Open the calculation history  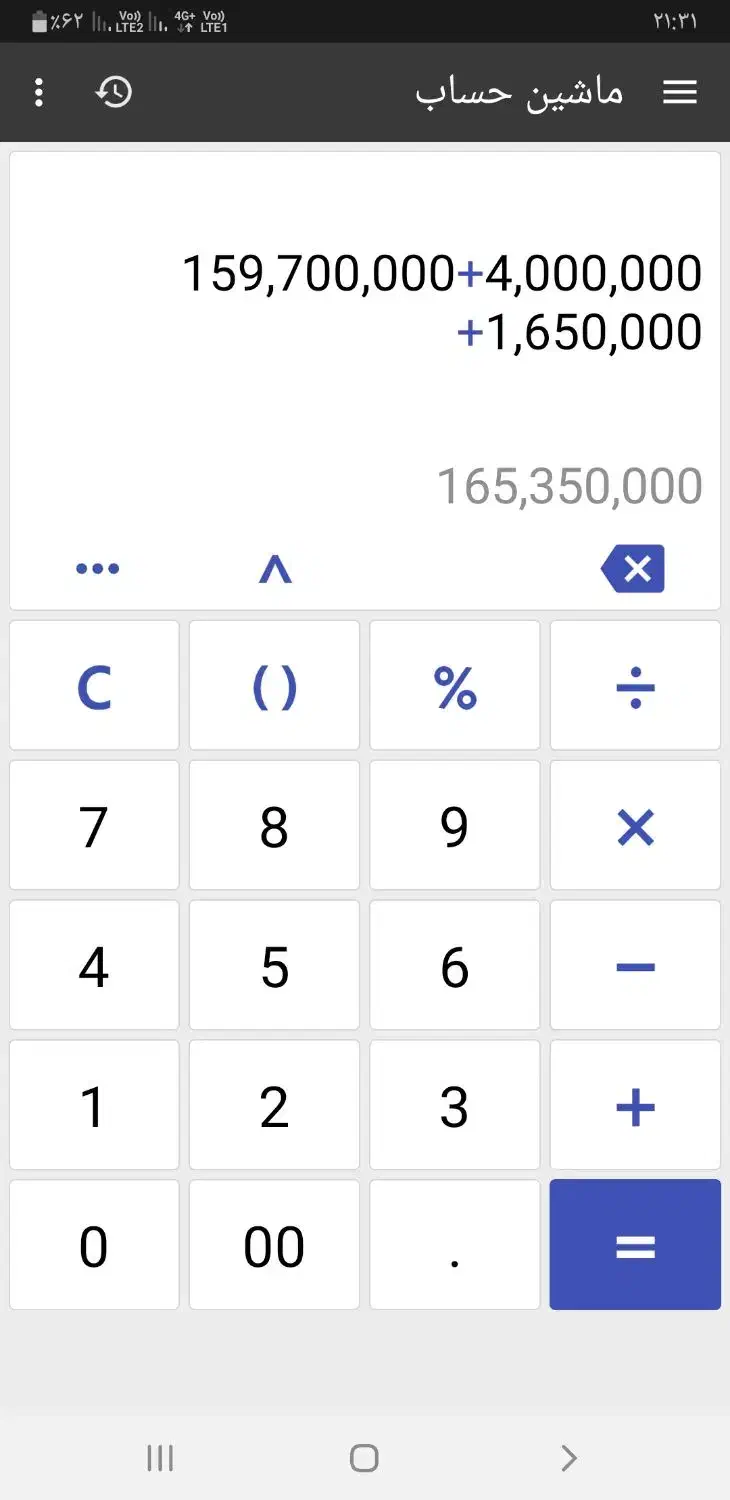[x=114, y=93]
